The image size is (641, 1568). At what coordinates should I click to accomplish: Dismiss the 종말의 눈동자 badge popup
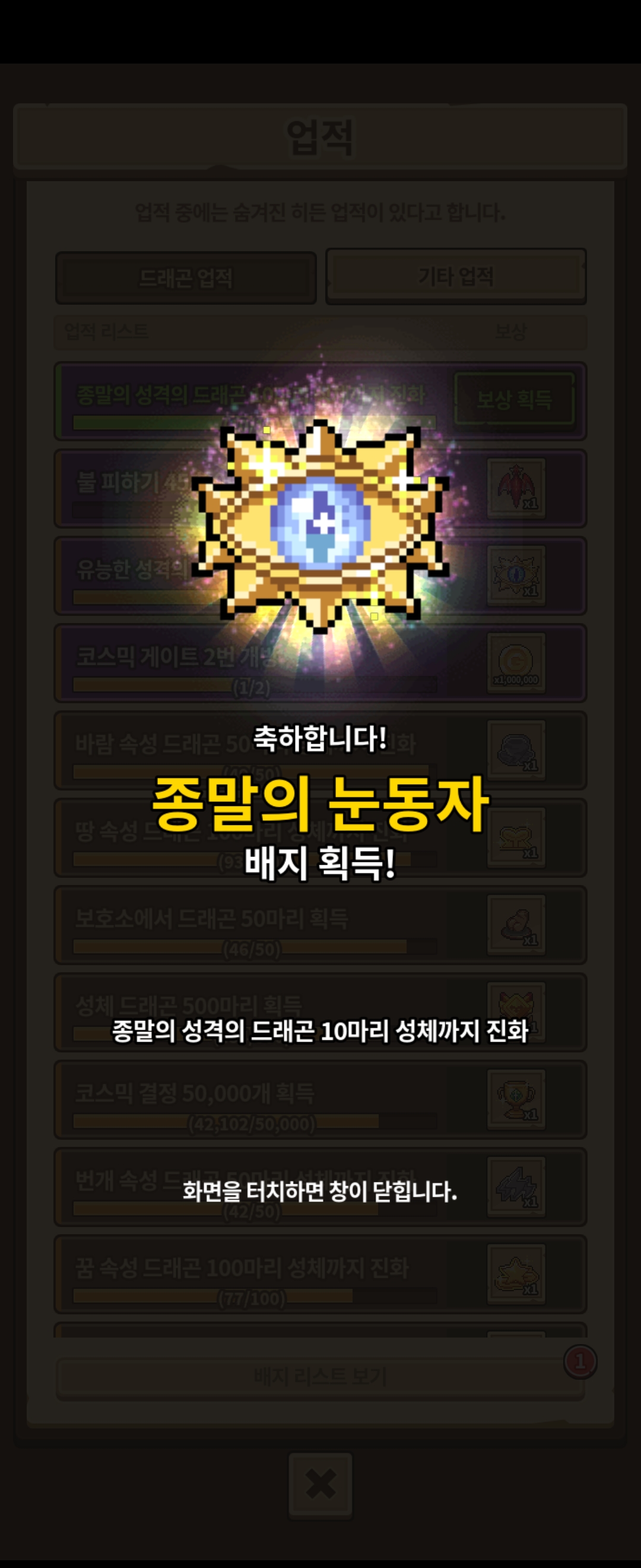(x=320, y=1191)
